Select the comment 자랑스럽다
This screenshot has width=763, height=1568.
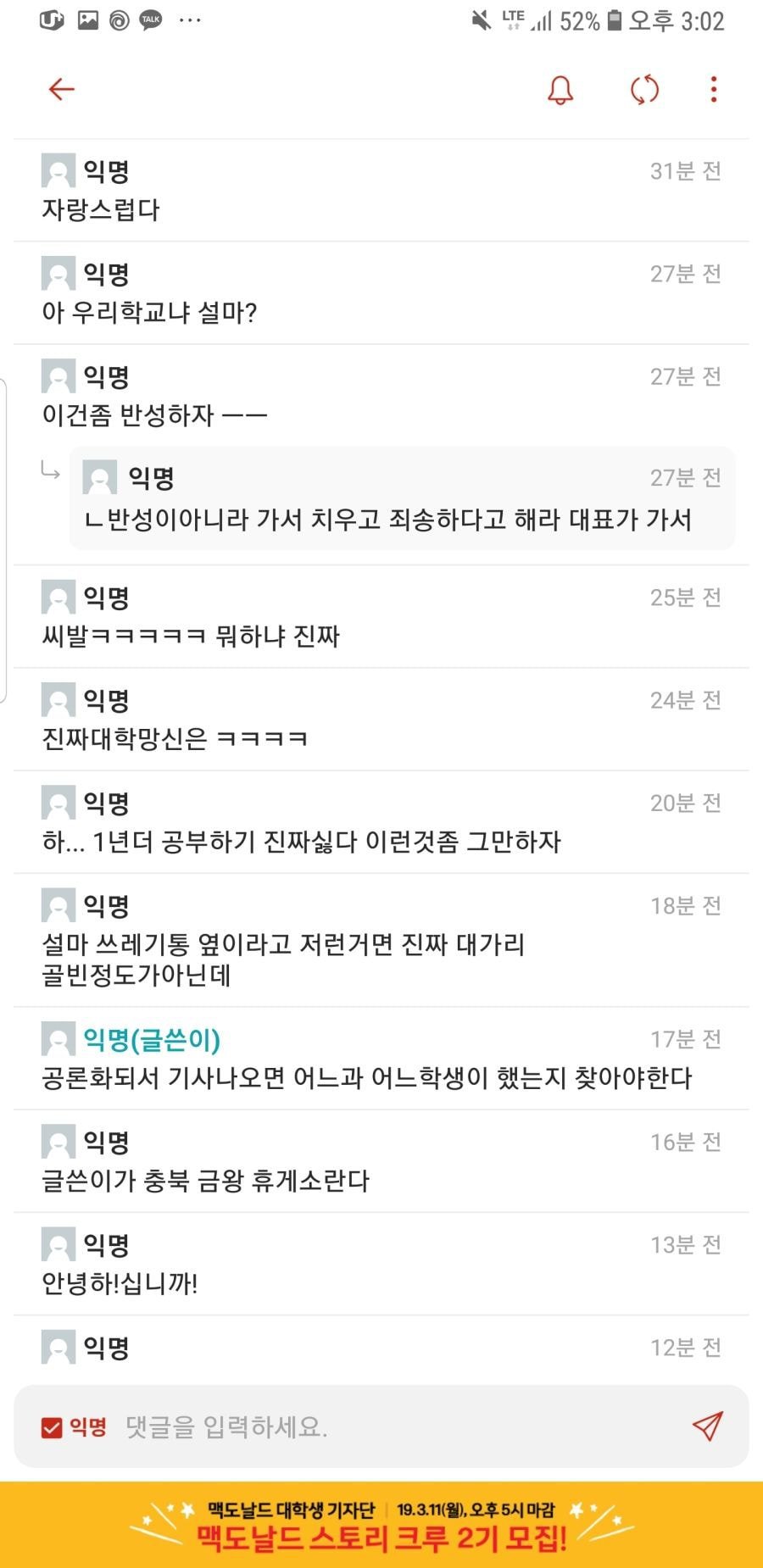click(102, 210)
